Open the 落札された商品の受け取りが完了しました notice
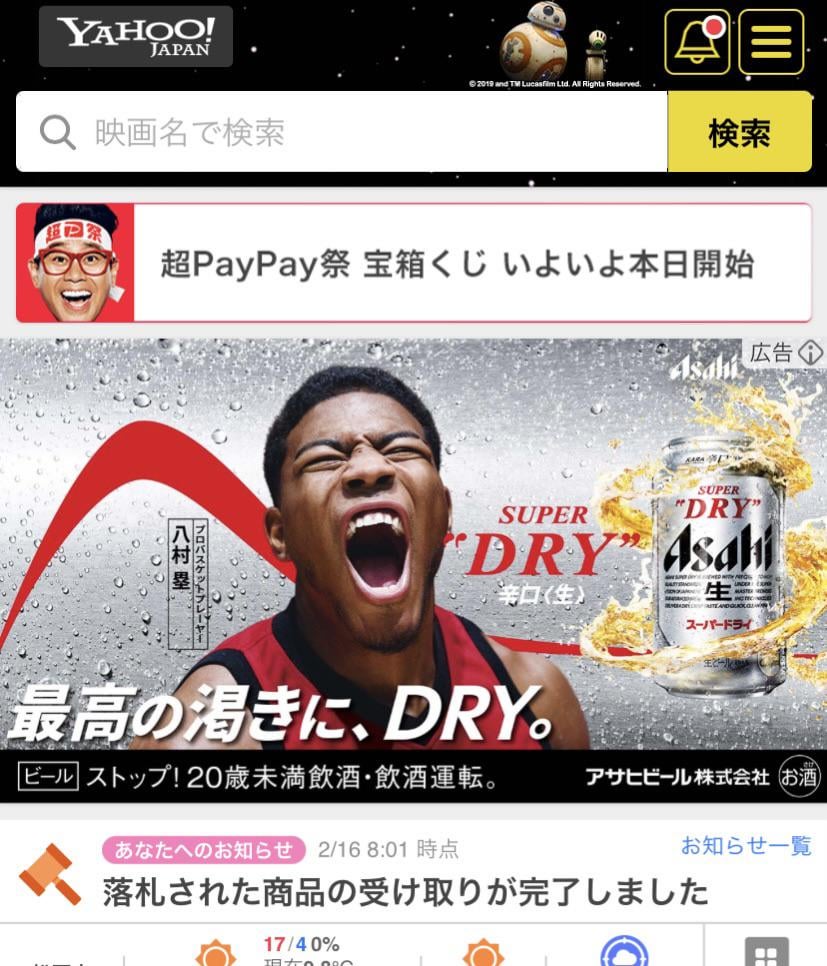The height and width of the screenshot is (966, 827). click(x=405, y=890)
